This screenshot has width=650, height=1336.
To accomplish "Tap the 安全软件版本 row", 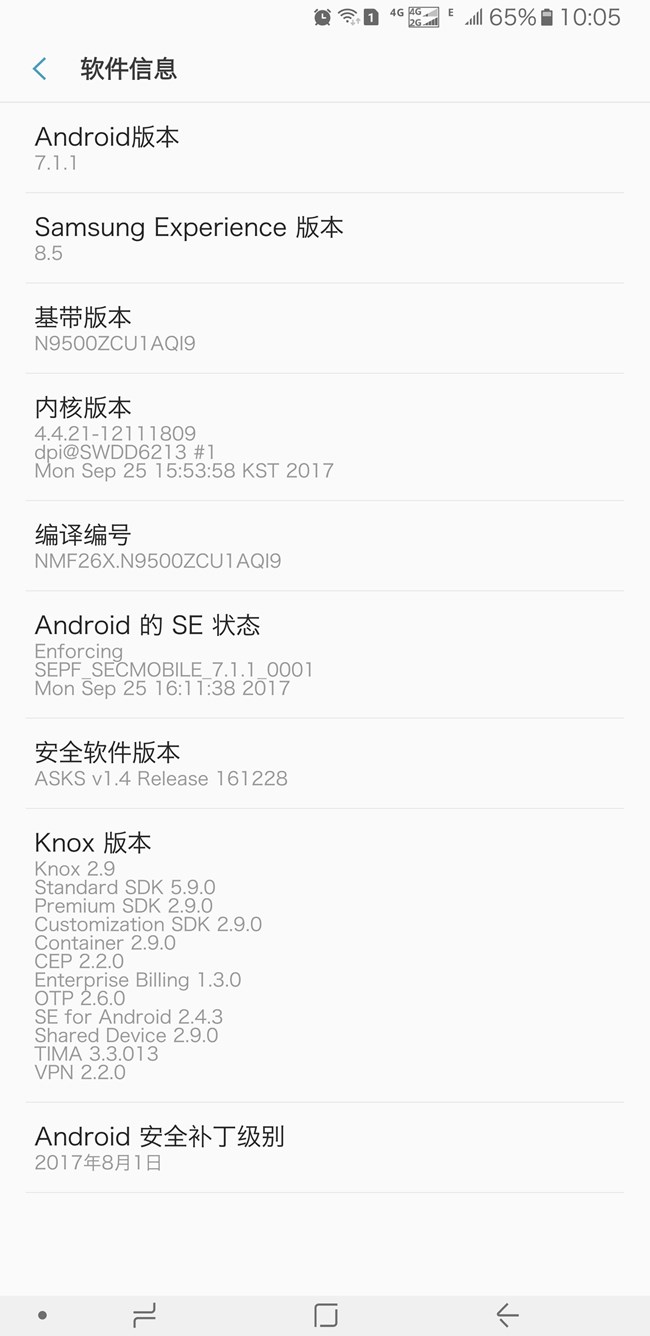I will coord(325,763).
